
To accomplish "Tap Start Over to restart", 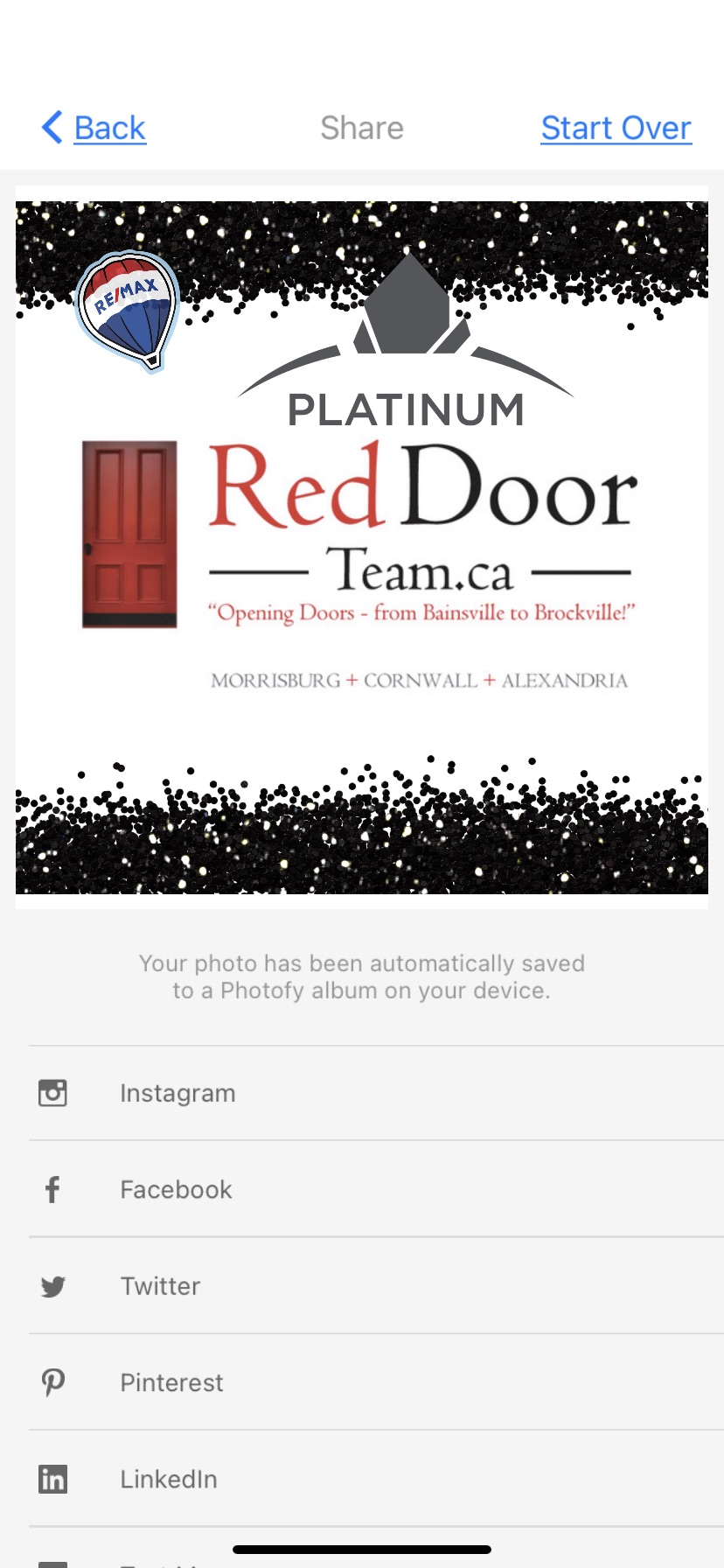I will pyautogui.click(x=616, y=128).
